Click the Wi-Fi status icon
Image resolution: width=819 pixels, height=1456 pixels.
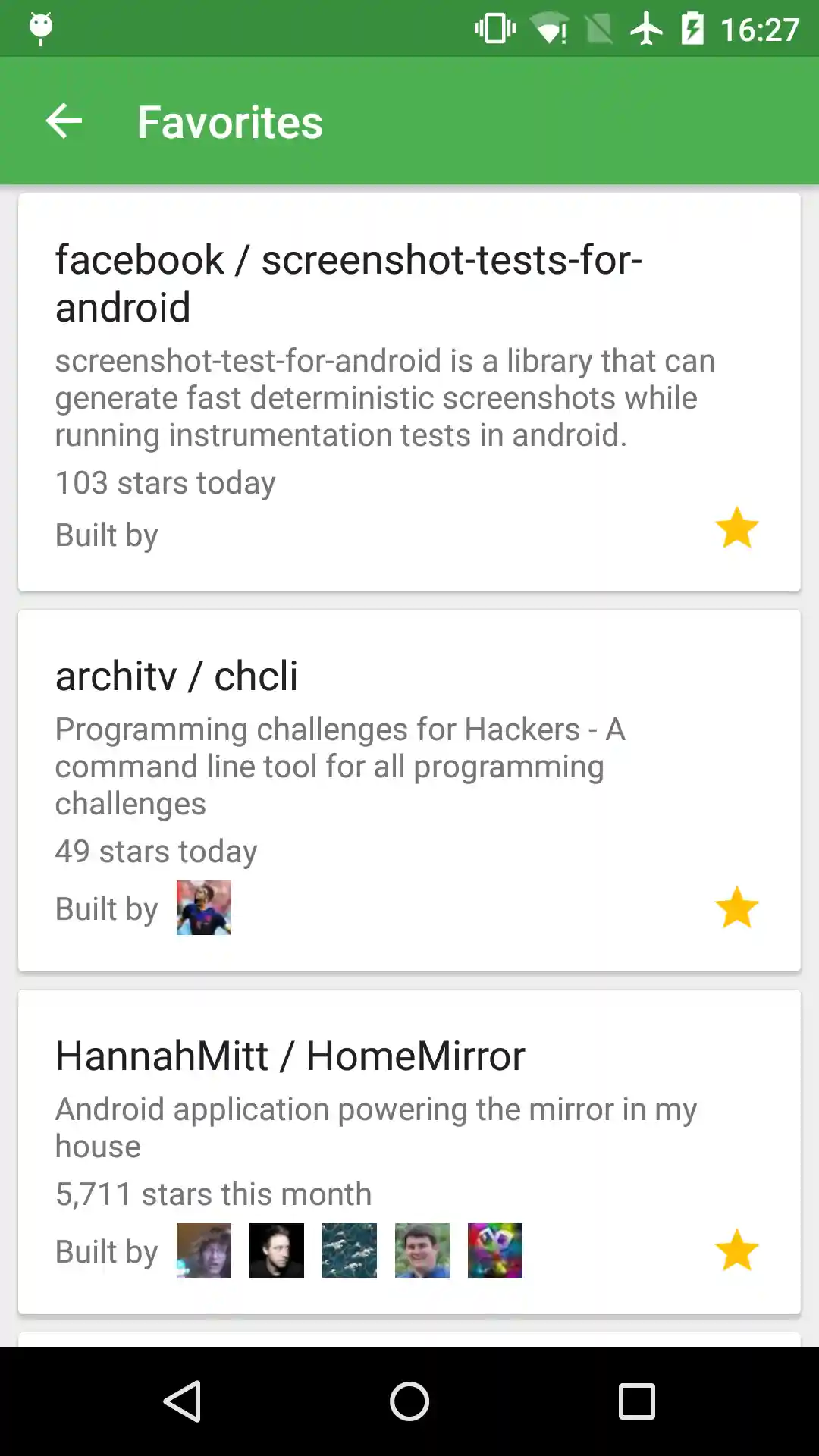pos(550,27)
